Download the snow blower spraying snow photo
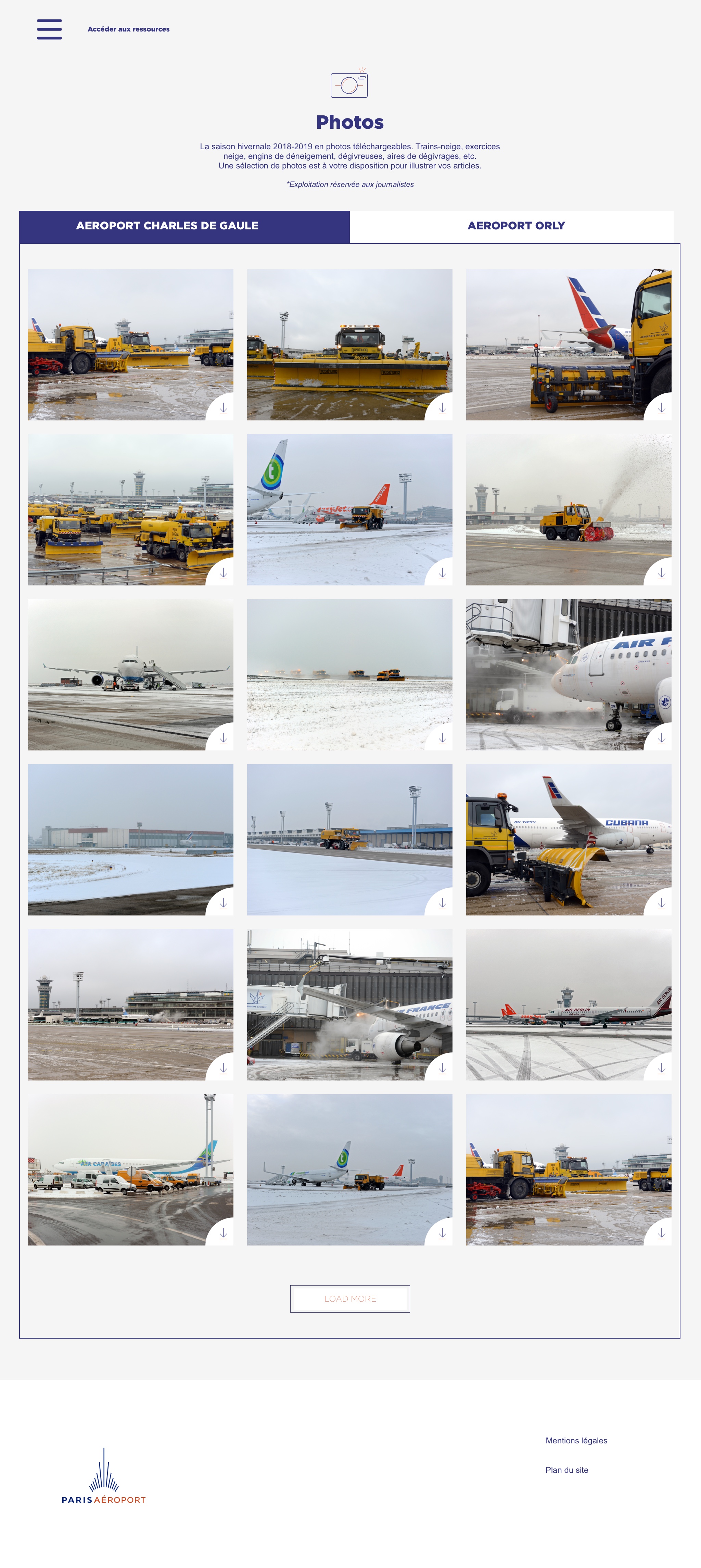Viewport: 701px width, 1568px height. [661, 573]
